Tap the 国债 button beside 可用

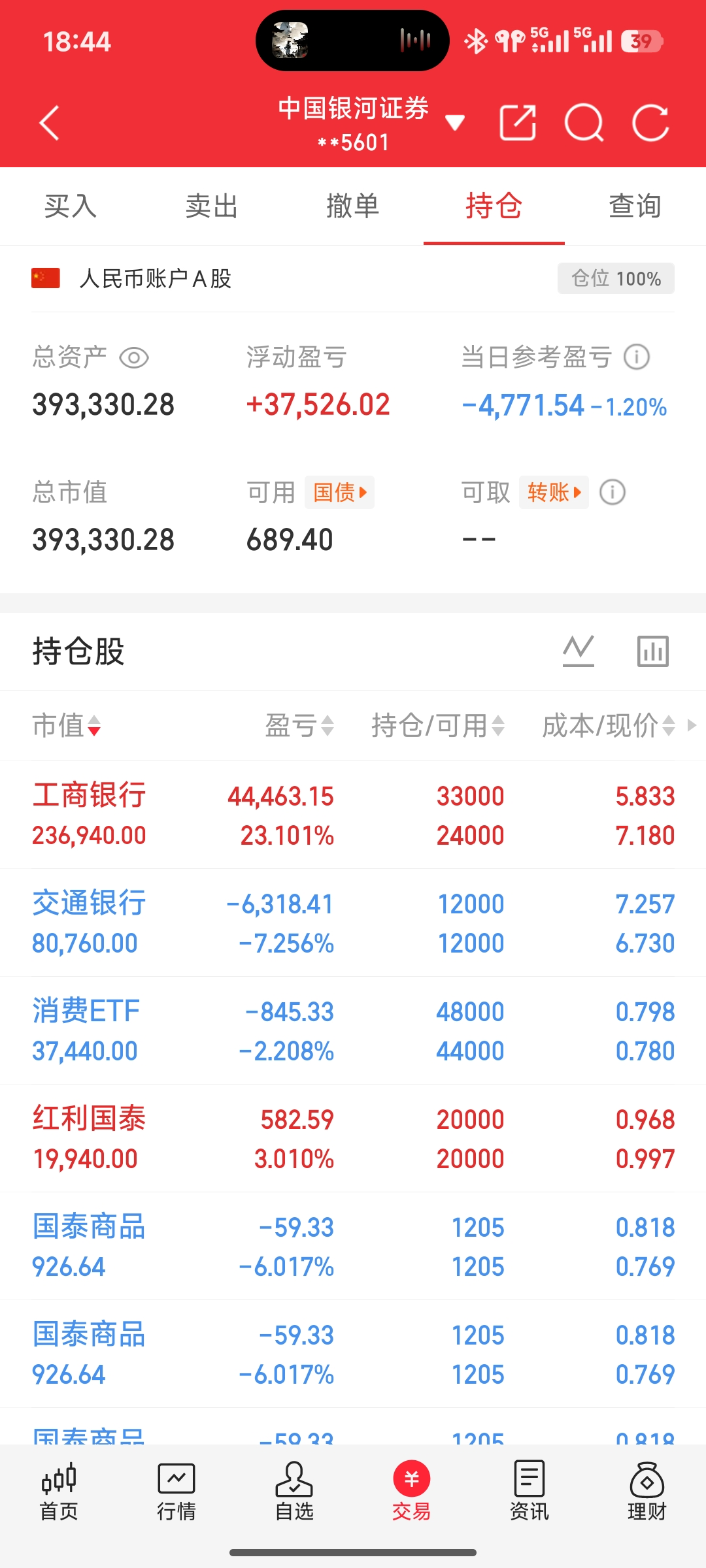coord(339,493)
